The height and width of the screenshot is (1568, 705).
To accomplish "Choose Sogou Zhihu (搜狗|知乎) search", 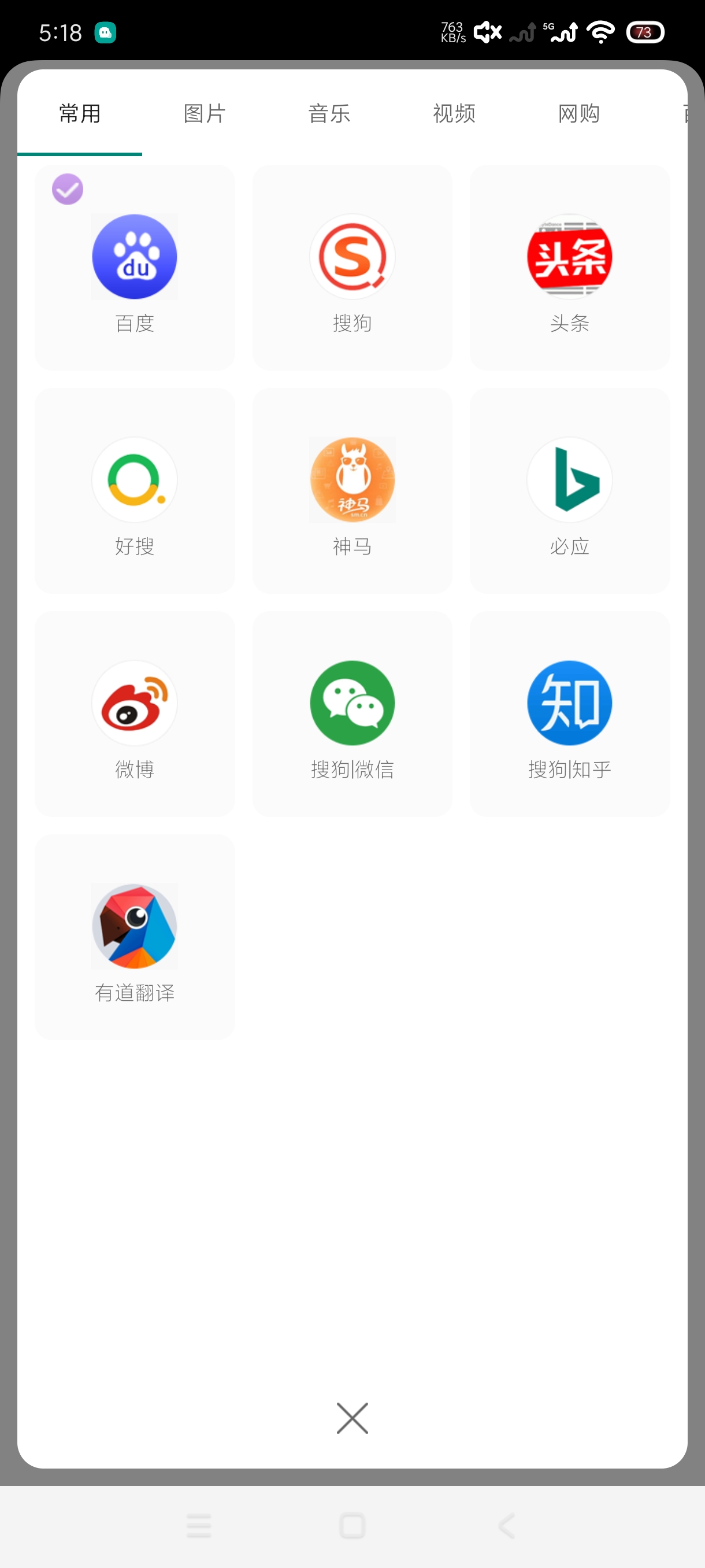I will pyautogui.click(x=569, y=714).
